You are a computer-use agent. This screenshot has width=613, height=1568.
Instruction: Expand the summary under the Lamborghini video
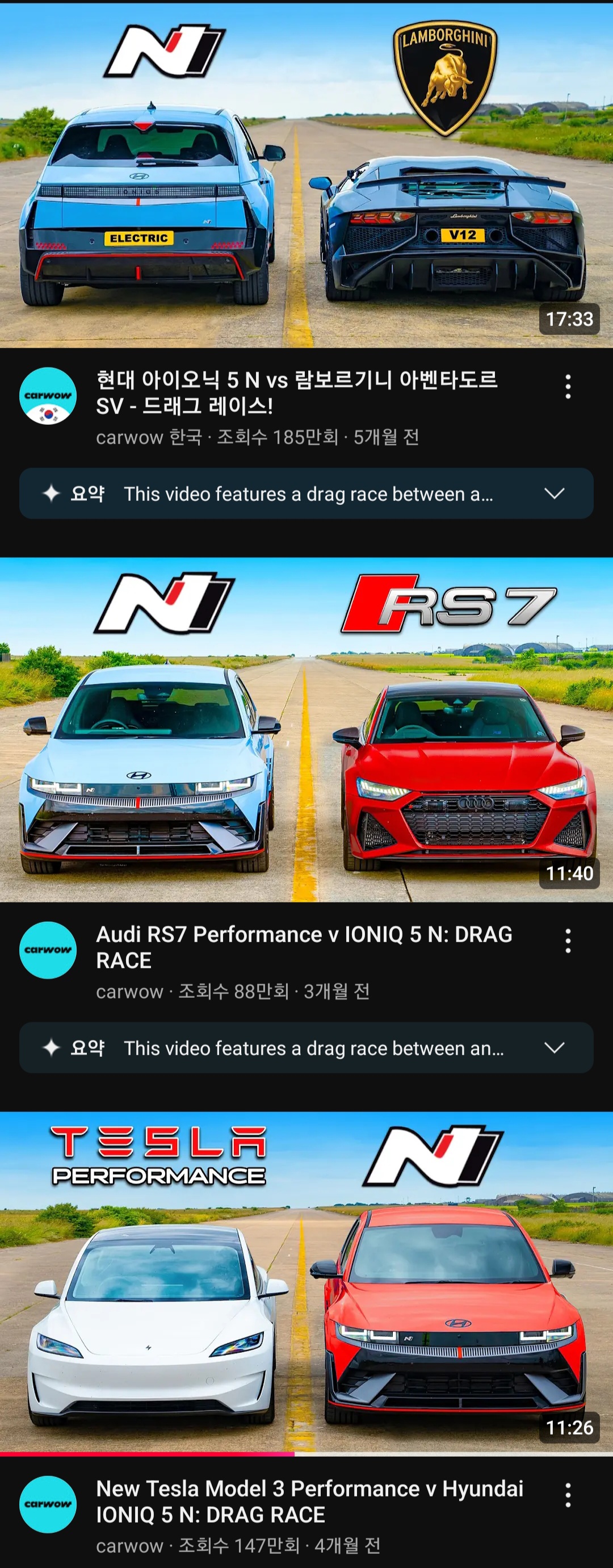pos(554,493)
